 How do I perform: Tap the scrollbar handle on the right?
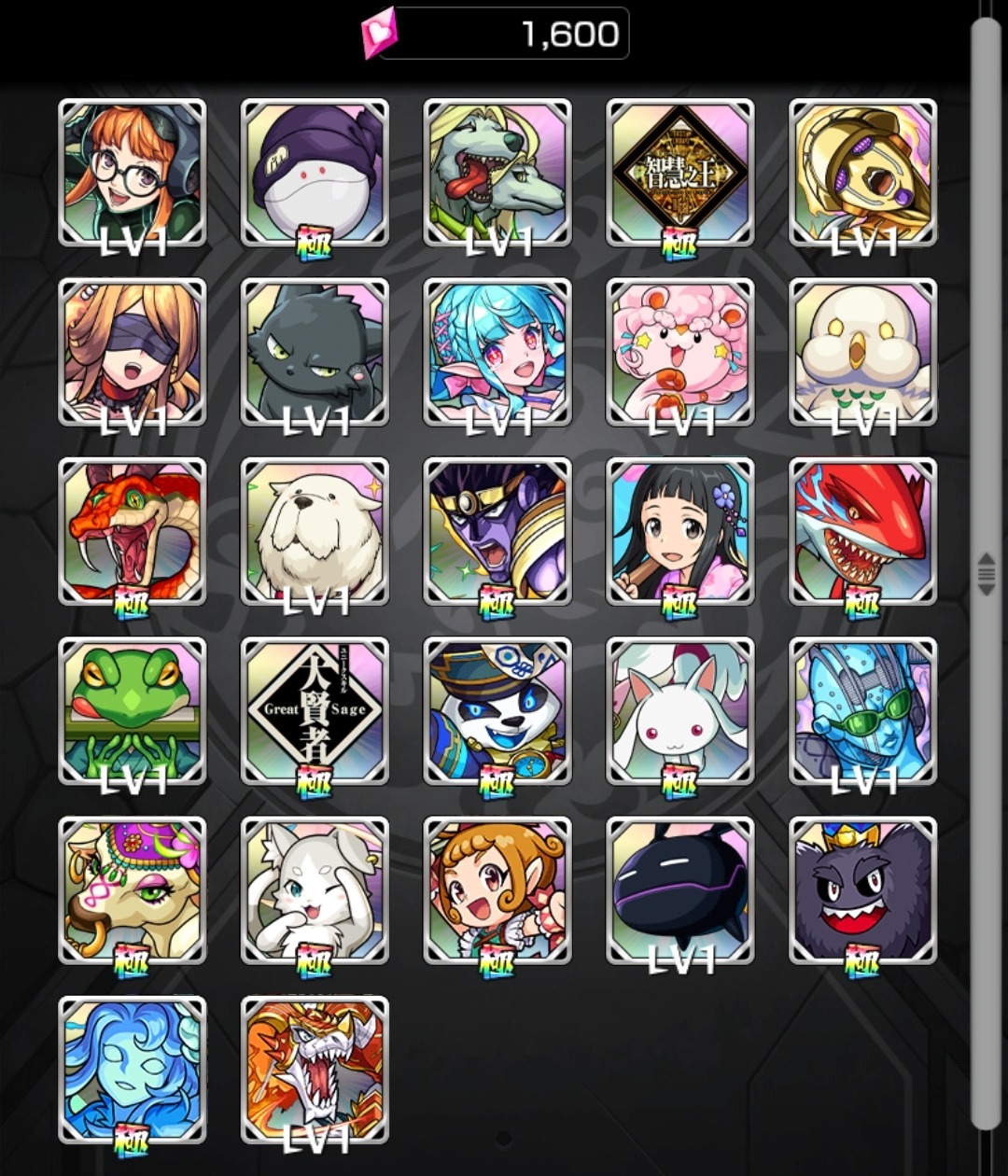pos(986,573)
